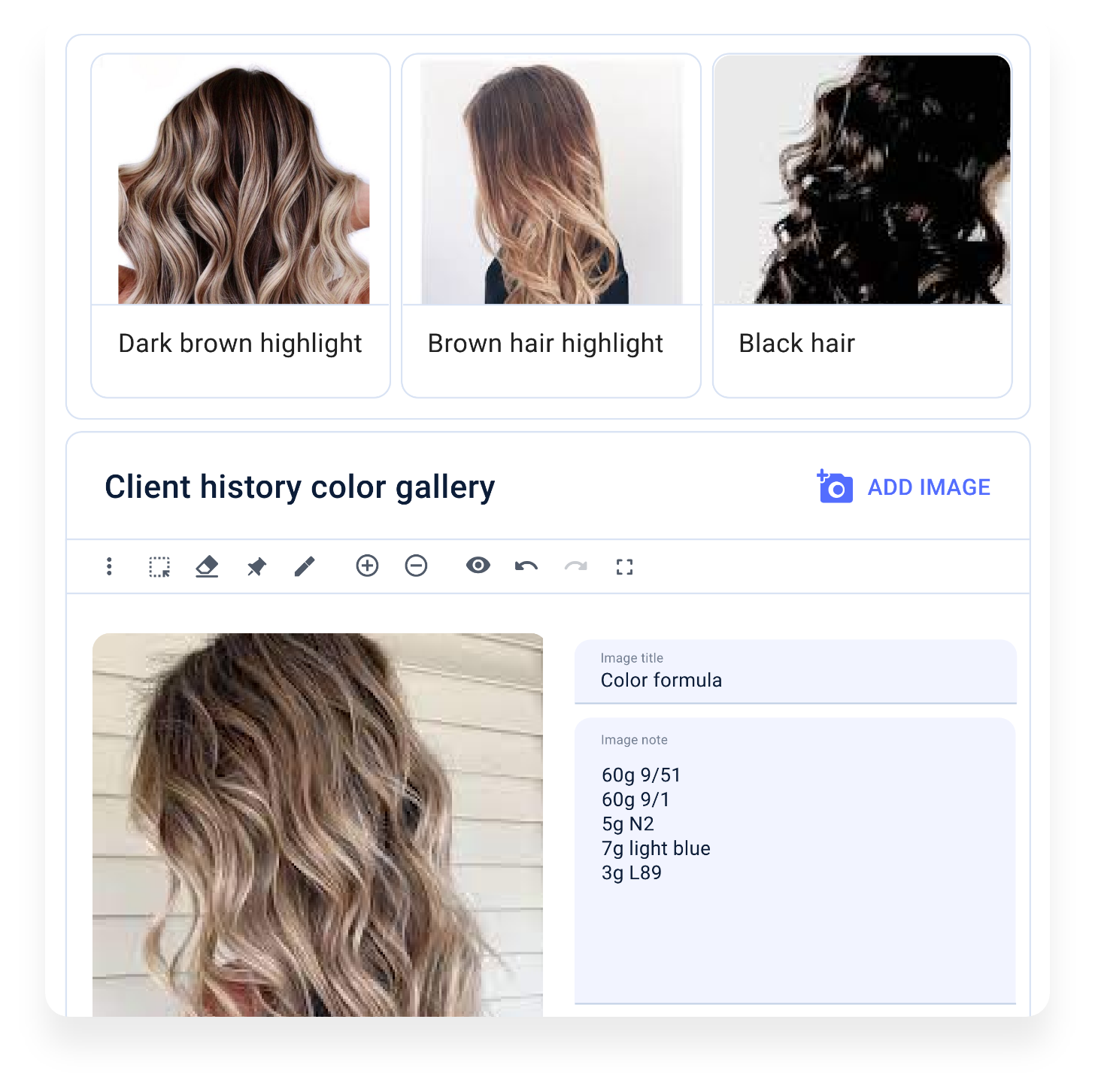Undo the last edit

526,566
